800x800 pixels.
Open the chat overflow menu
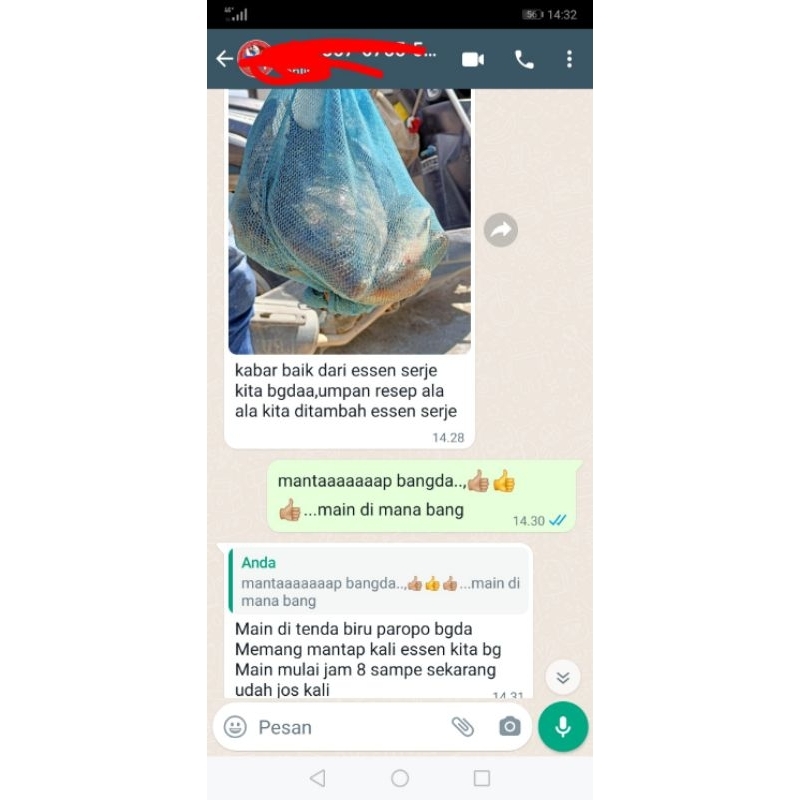(x=569, y=59)
